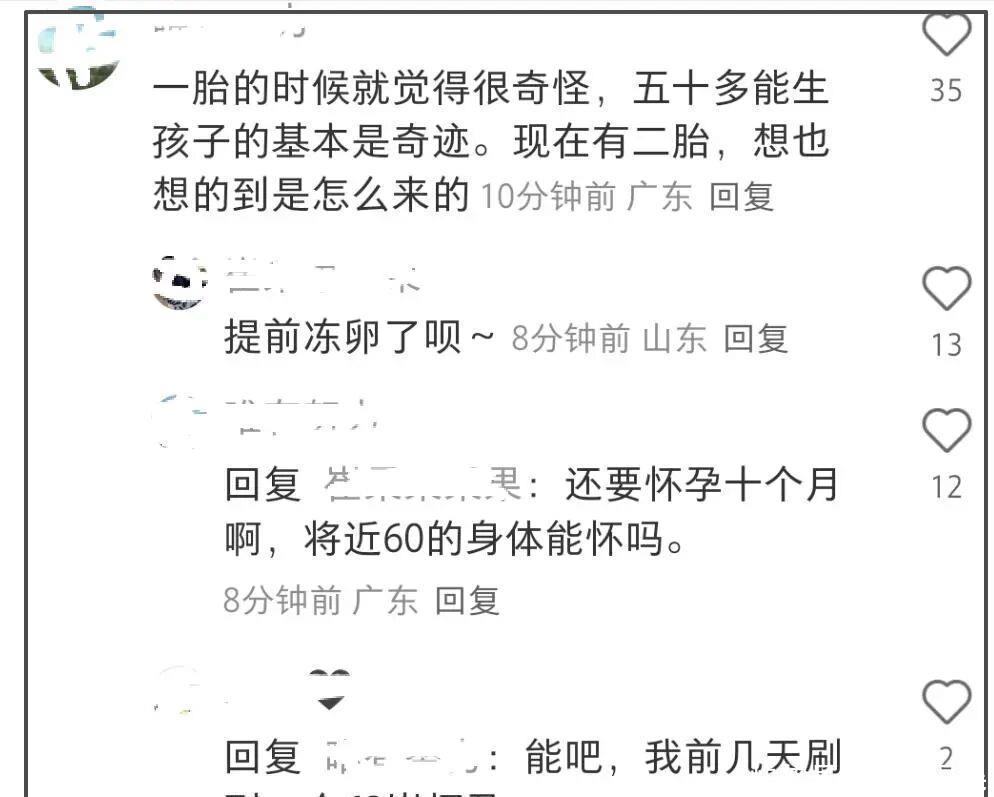Reply to the '将近60的身体能怀吗' comment

tap(466, 601)
